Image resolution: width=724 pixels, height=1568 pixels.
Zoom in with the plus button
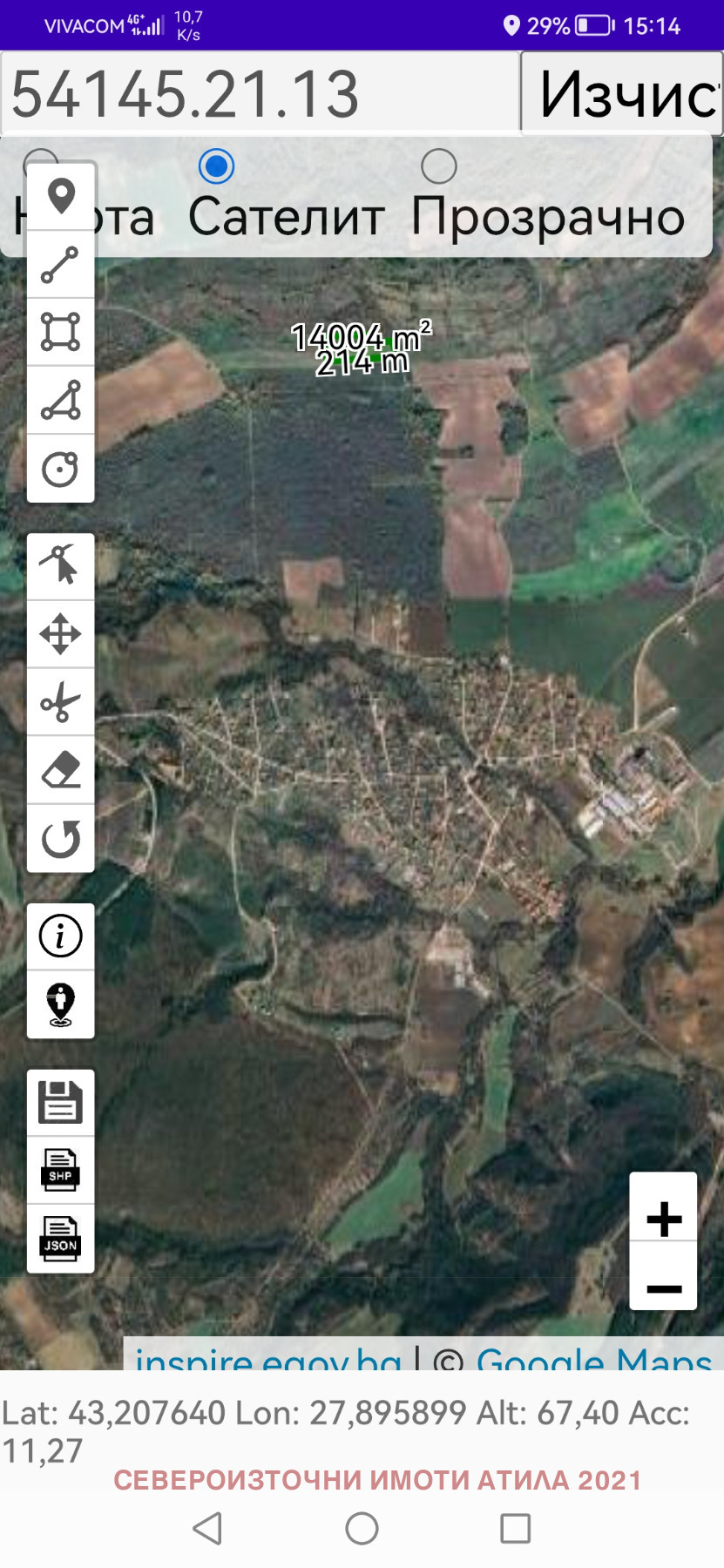(x=663, y=1218)
